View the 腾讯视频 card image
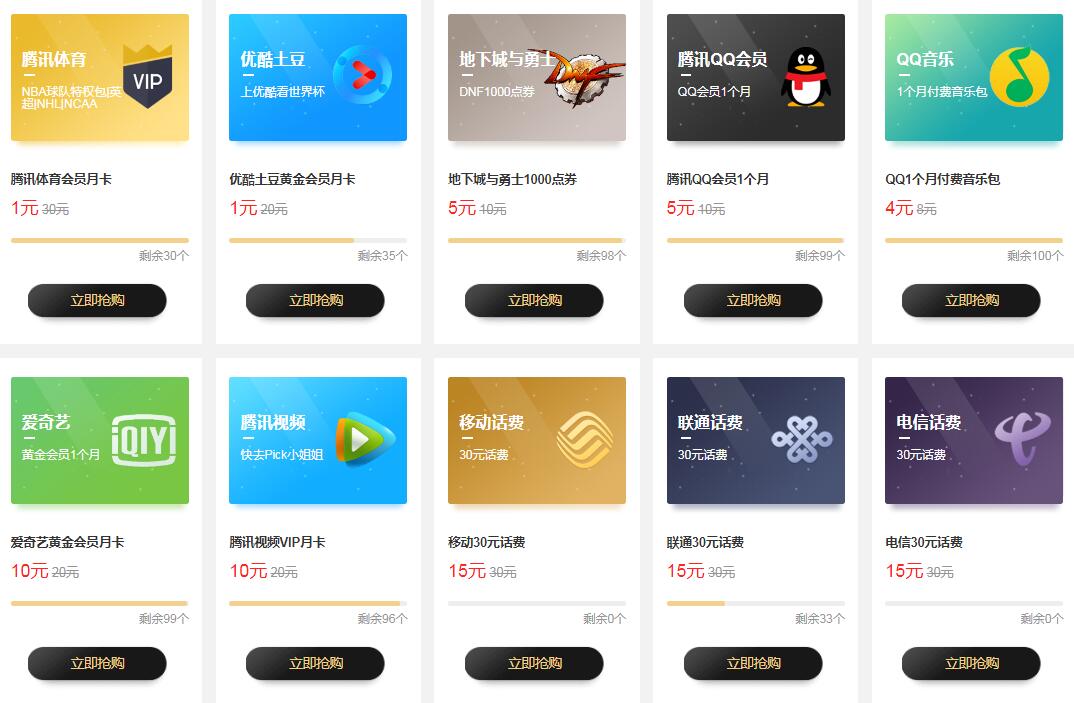The width and height of the screenshot is (1074, 703). tap(318, 440)
